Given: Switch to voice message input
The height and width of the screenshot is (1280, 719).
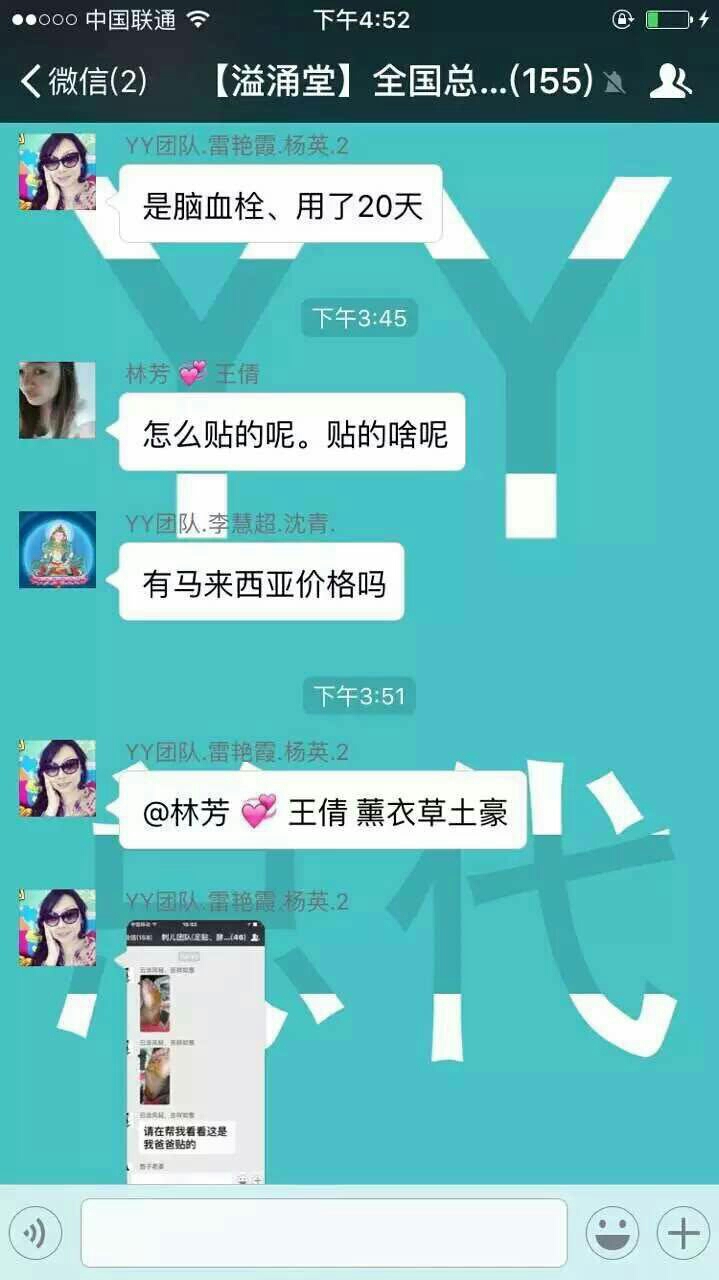Looking at the screenshot, I should (35, 1233).
